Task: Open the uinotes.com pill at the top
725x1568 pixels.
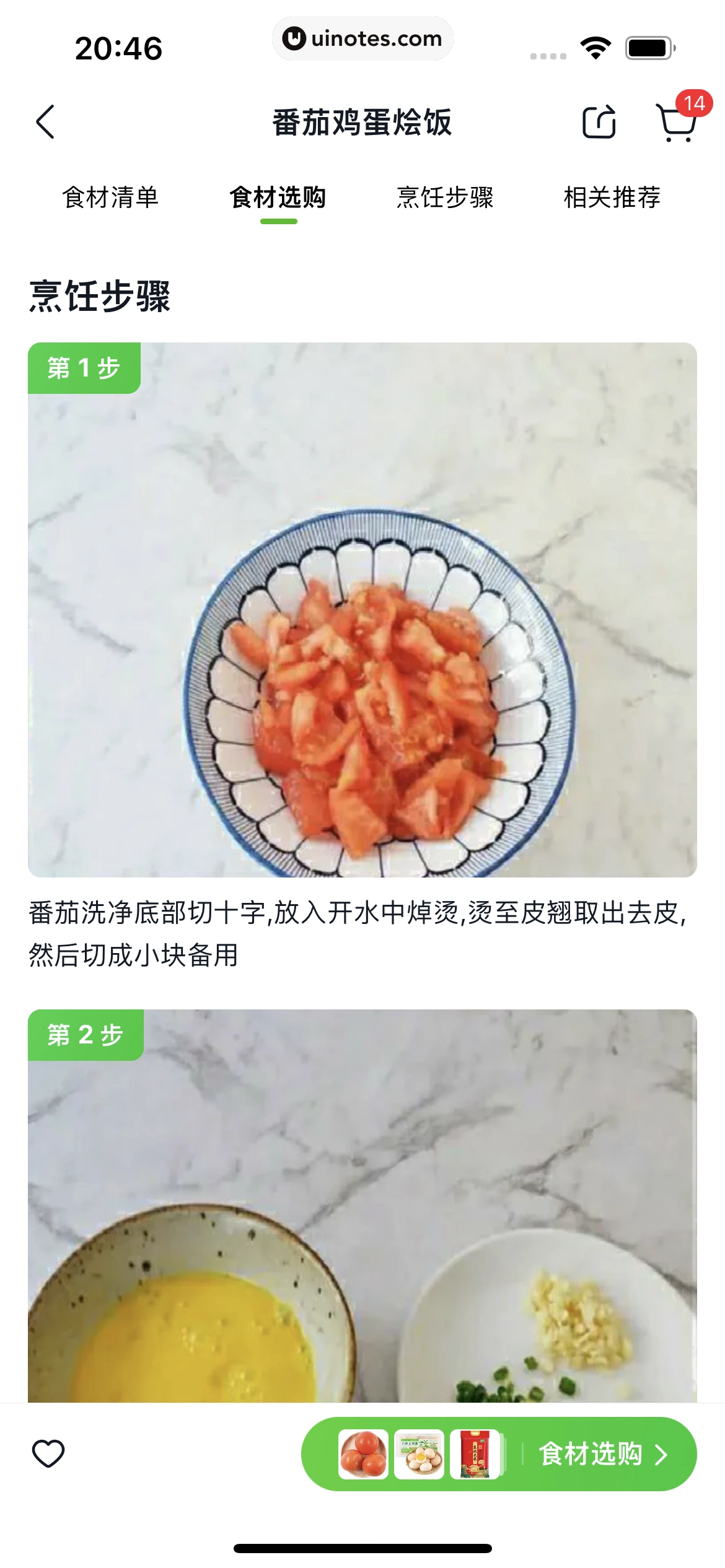Action: 362,38
